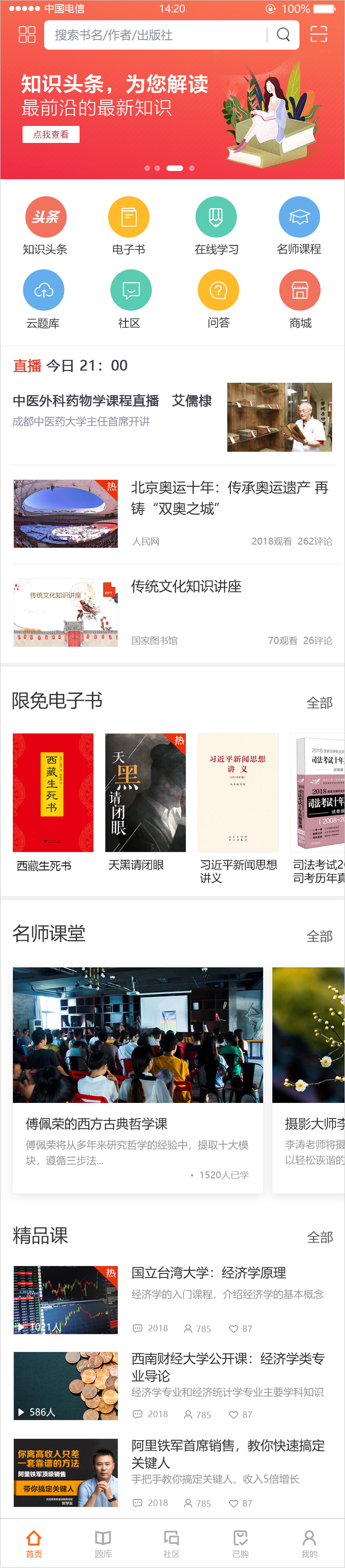Screen dimensions: 345x1568
Task: Open 云题库 shortcut
Action: pos(43,299)
